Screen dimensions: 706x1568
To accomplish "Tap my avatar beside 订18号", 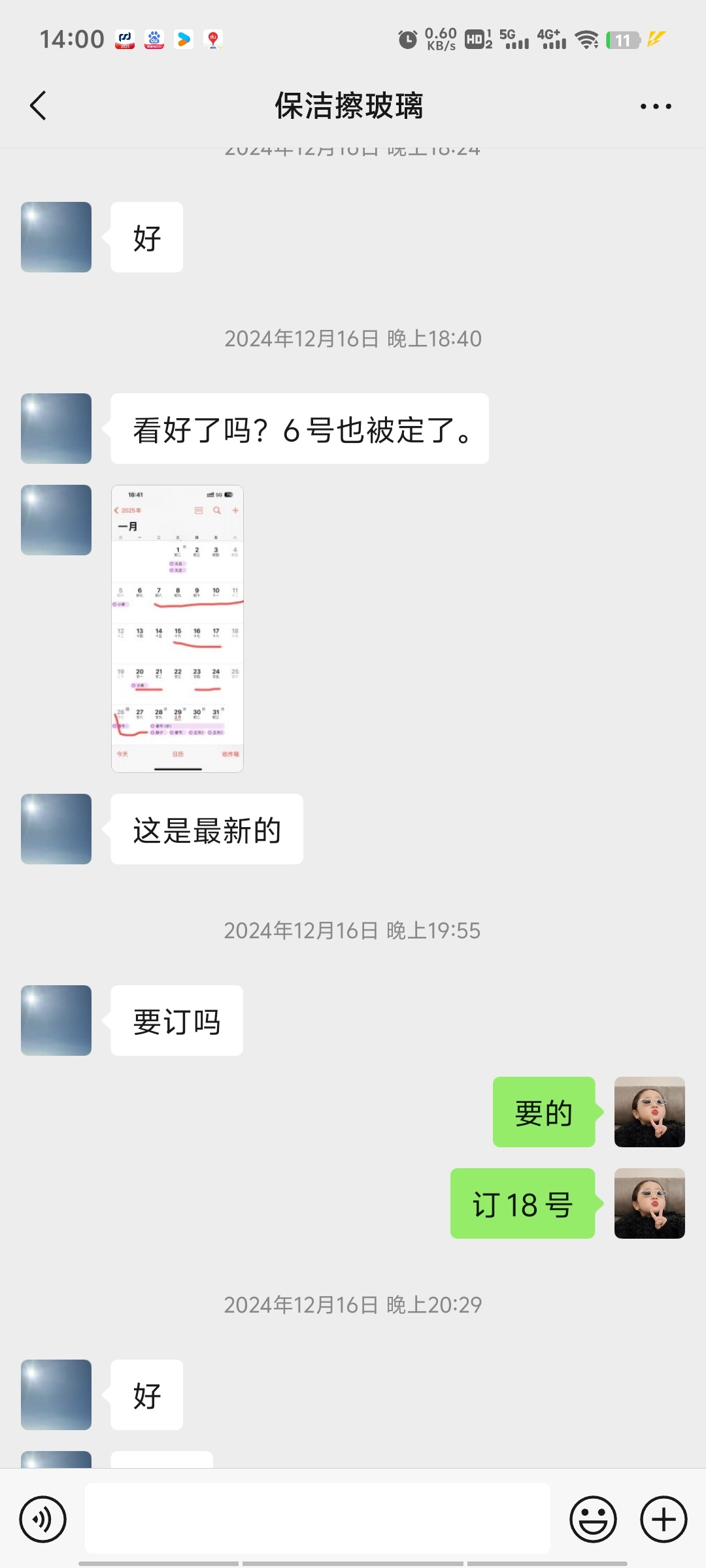I will click(x=649, y=1203).
